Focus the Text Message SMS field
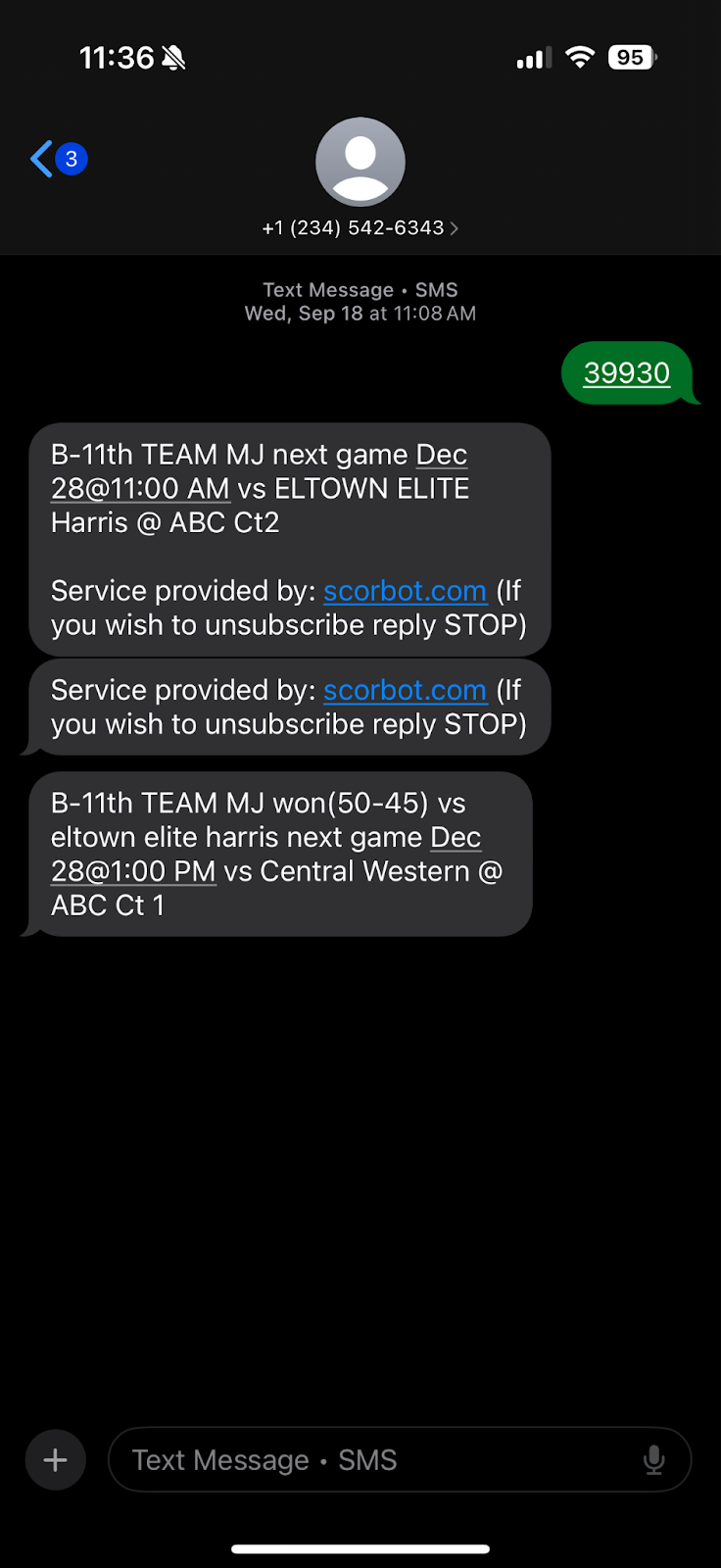The height and width of the screenshot is (1568, 721). 372,1460
